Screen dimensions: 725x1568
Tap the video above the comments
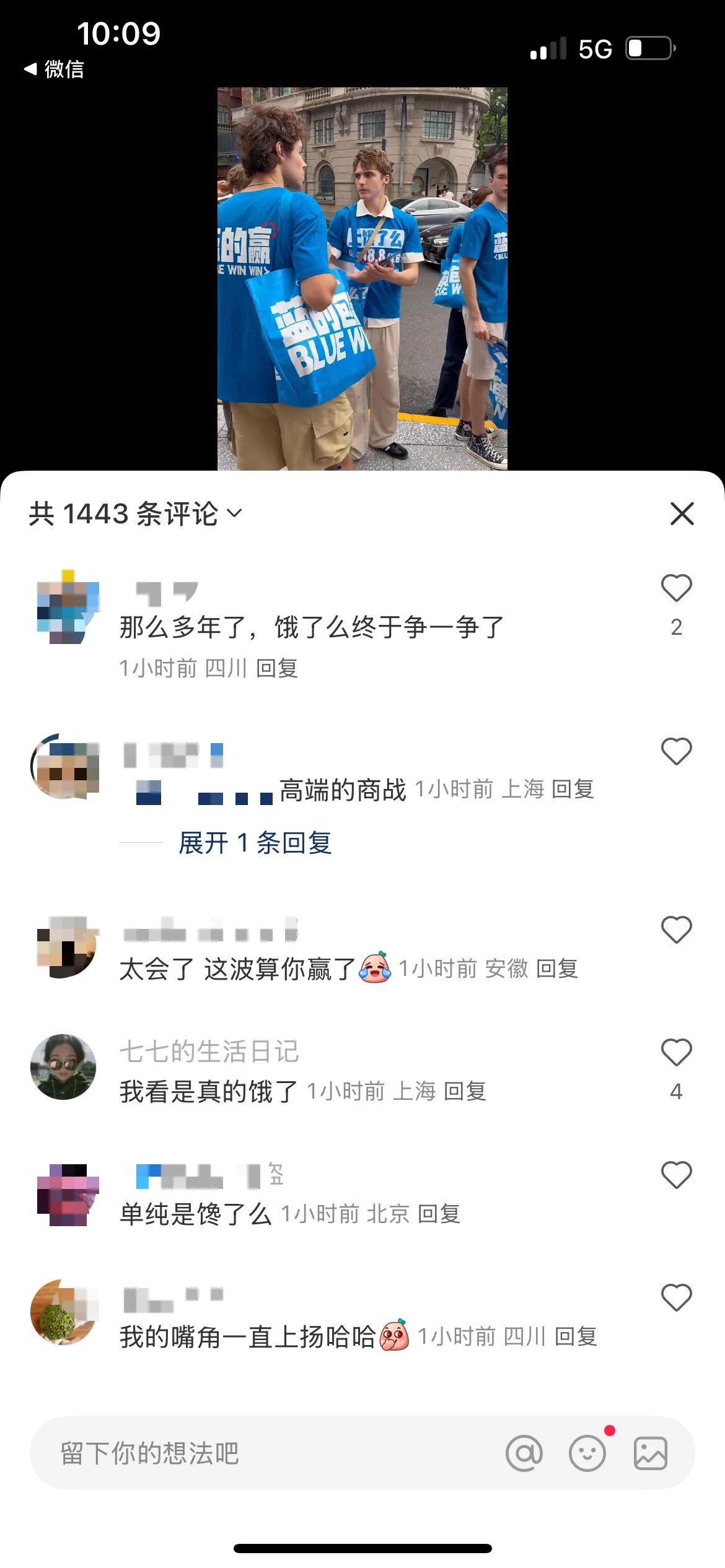point(362,279)
